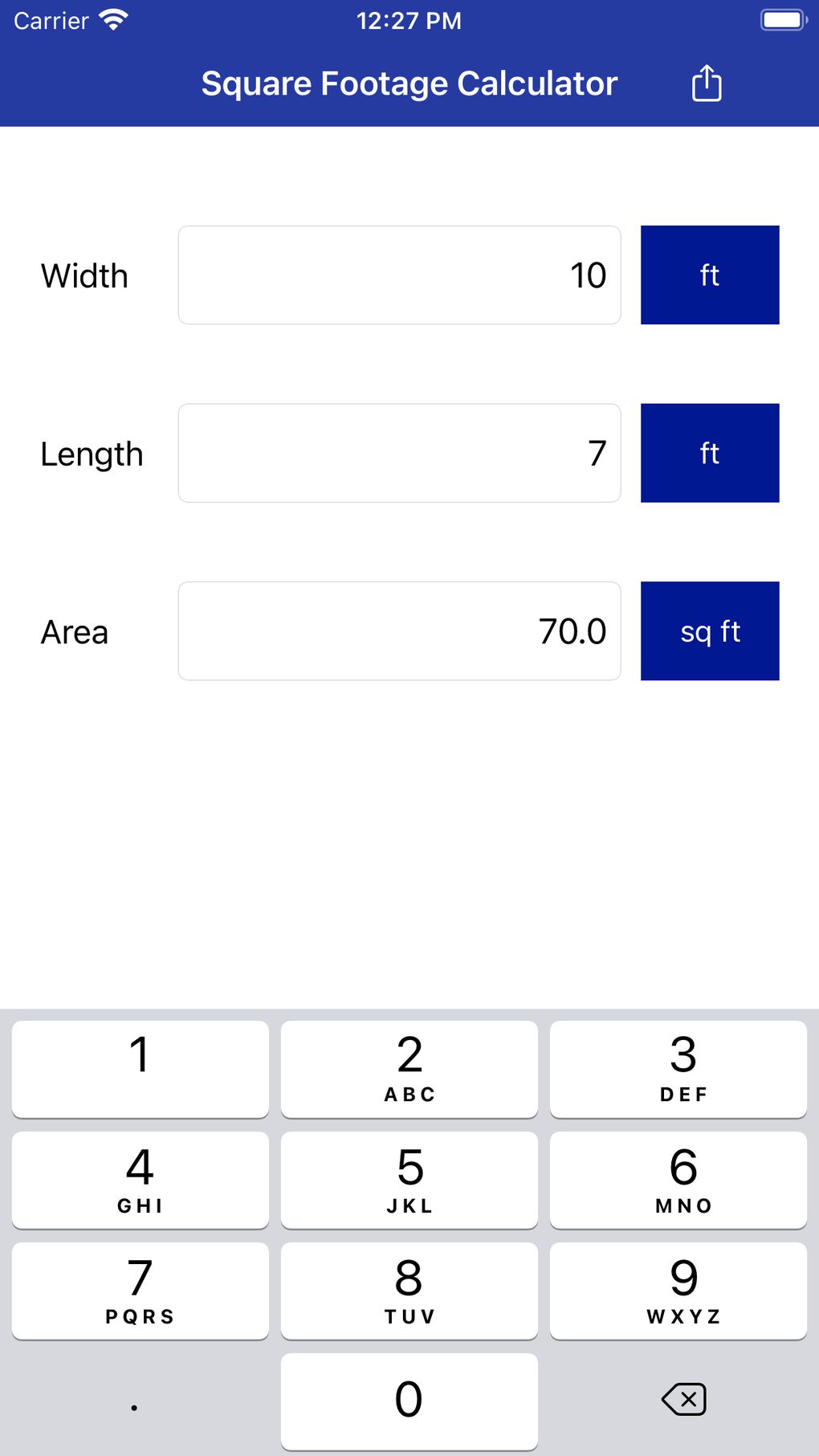Tap the clock showing 12:27 PM
The height and width of the screenshot is (1456, 819).
pyautogui.click(x=409, y=19)
